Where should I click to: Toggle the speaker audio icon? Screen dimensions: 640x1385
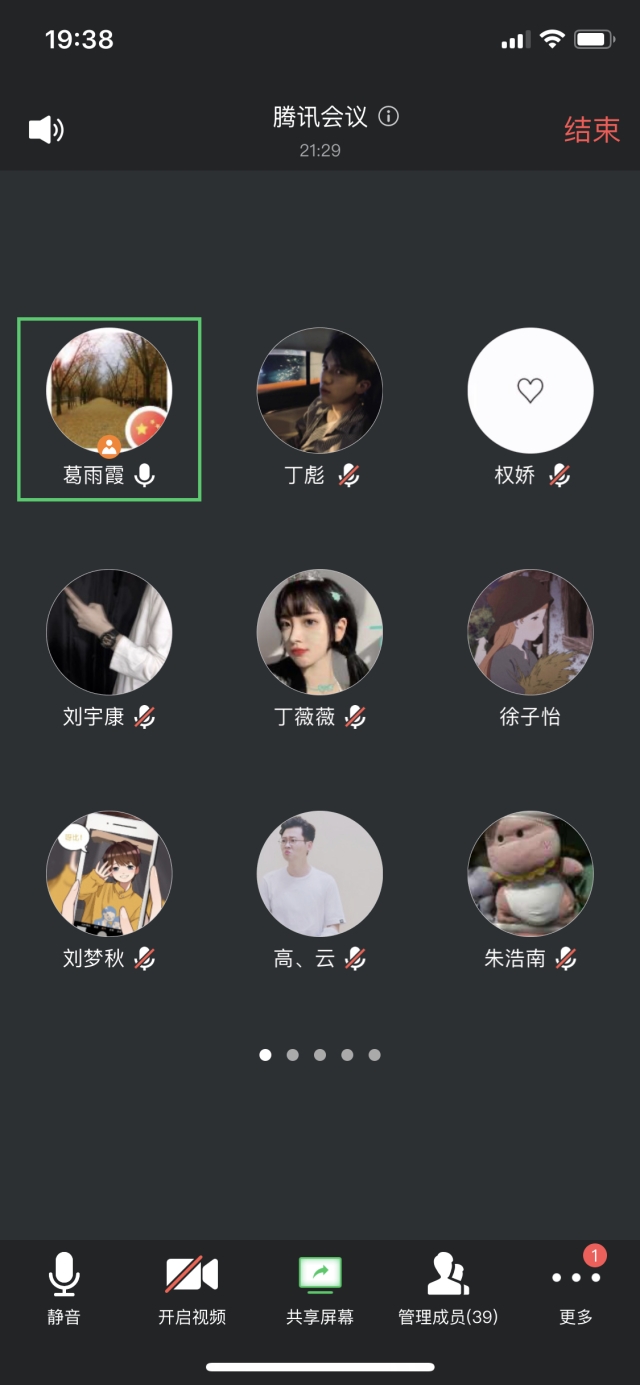(x=46, y=130)
